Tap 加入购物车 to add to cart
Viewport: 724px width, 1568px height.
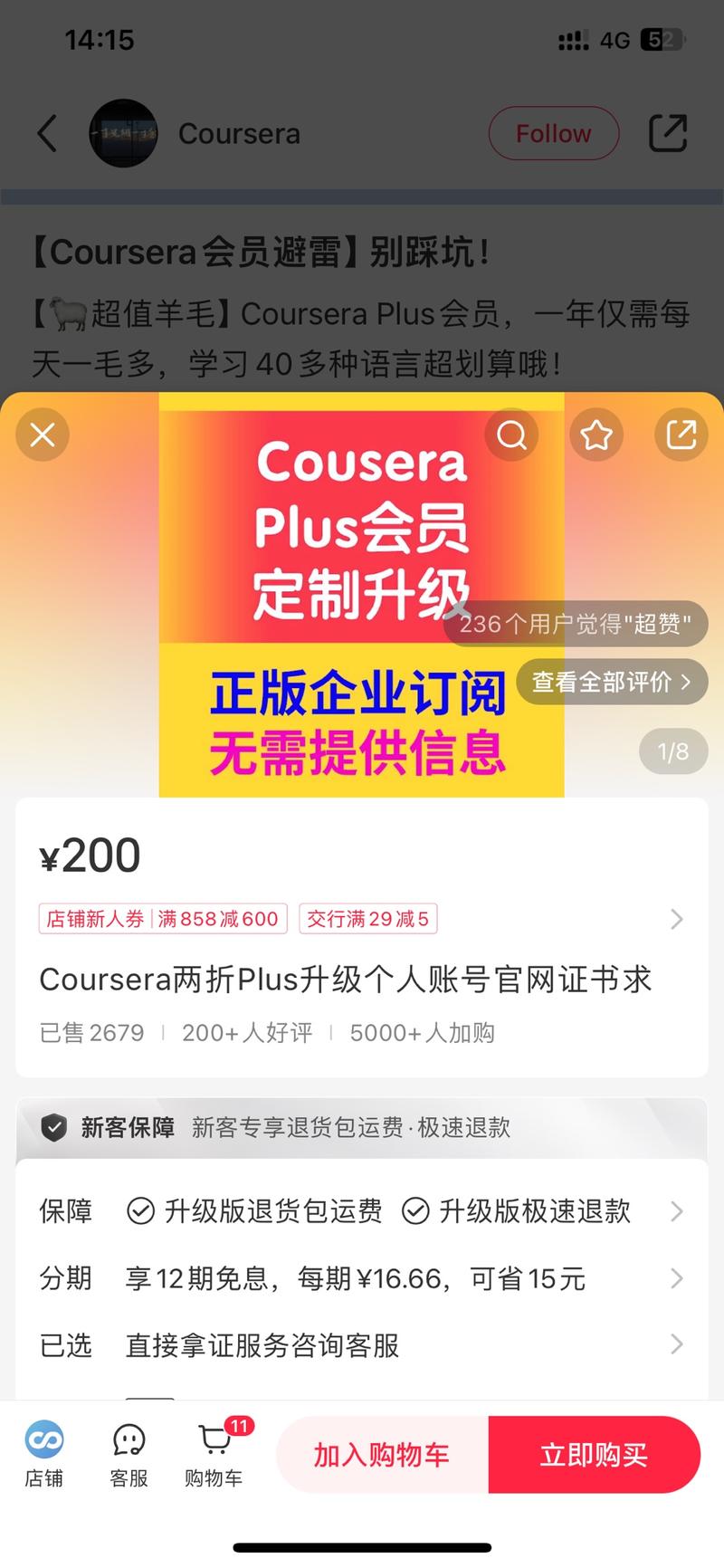point(382,1455)
